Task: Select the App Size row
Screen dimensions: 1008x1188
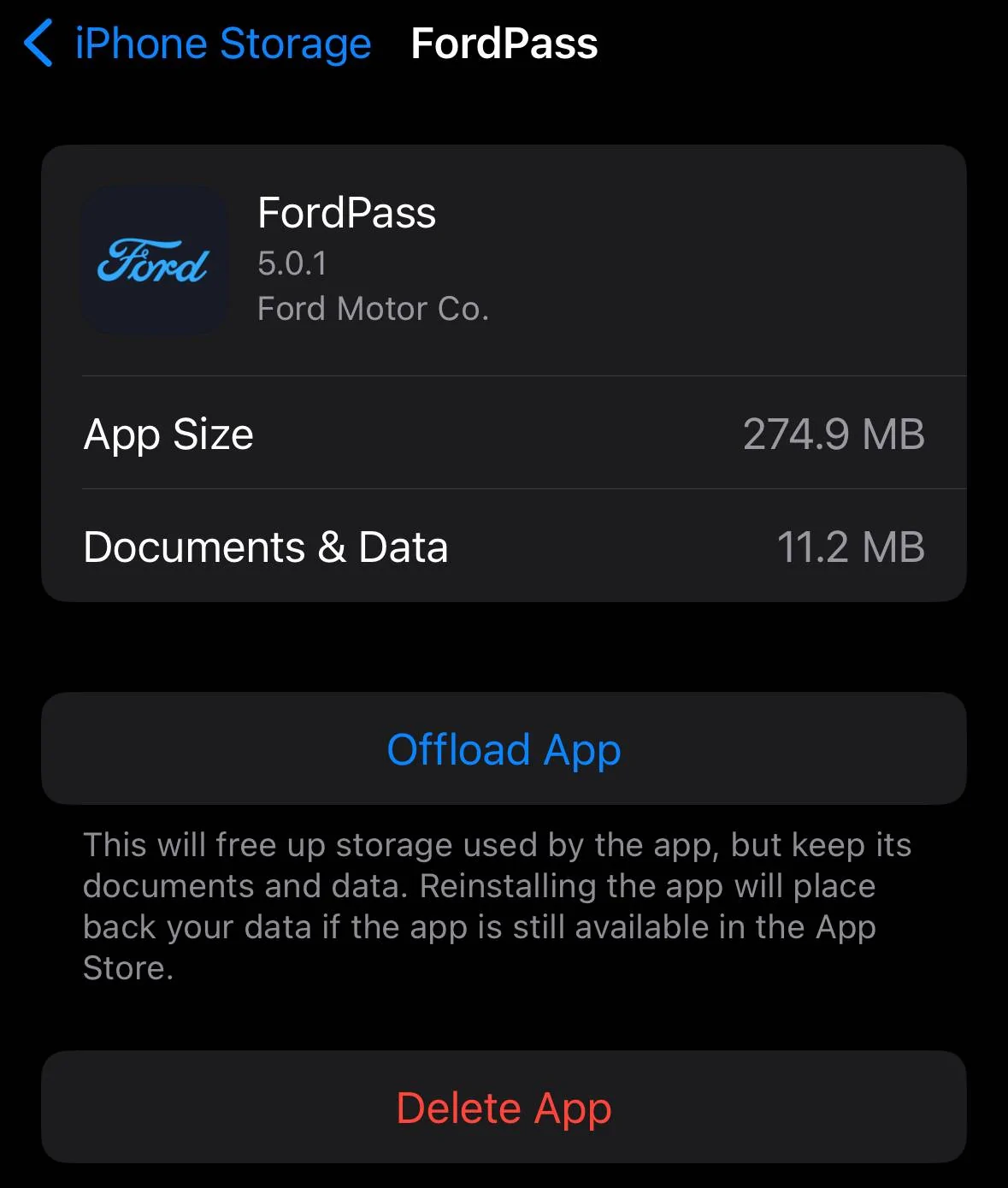Action: [504, 433]
